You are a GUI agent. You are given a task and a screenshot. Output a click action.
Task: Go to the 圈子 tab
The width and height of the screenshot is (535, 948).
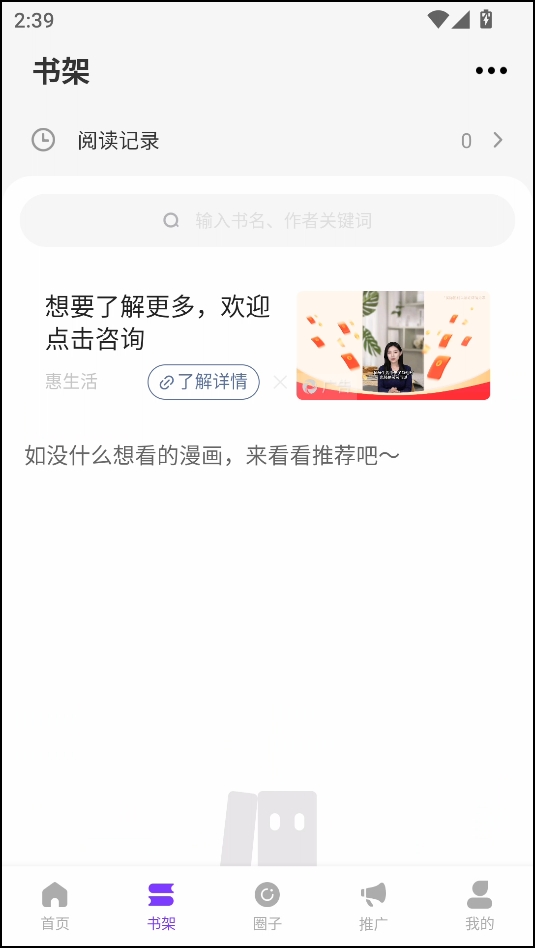click(x=267, y=906)
